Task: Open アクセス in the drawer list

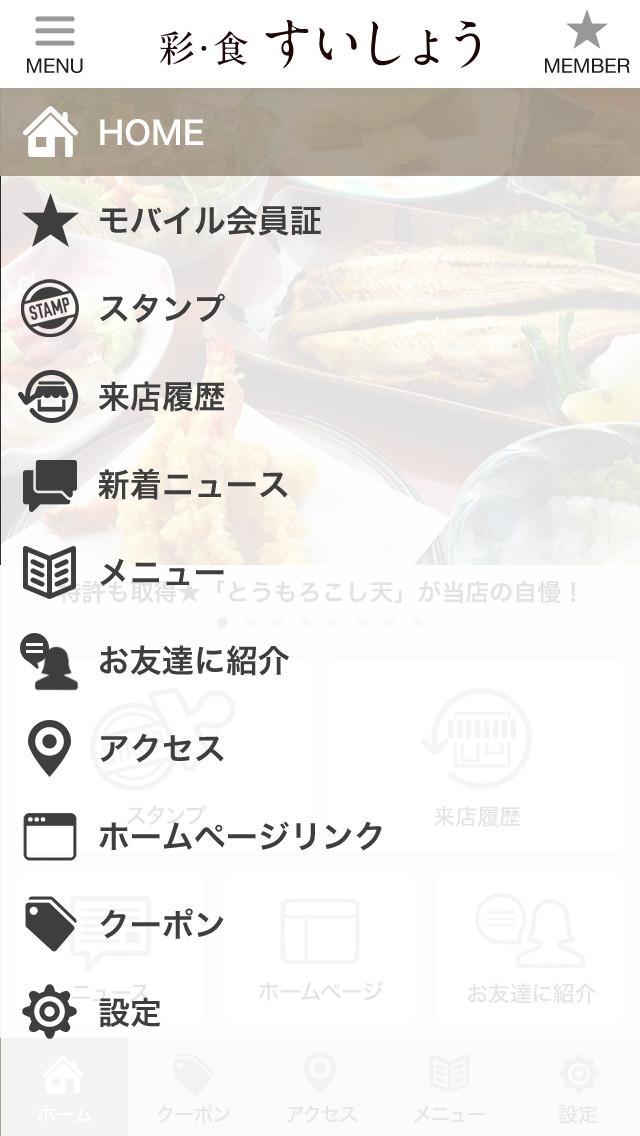Action: pyautogui.click(x=160, y=749)
